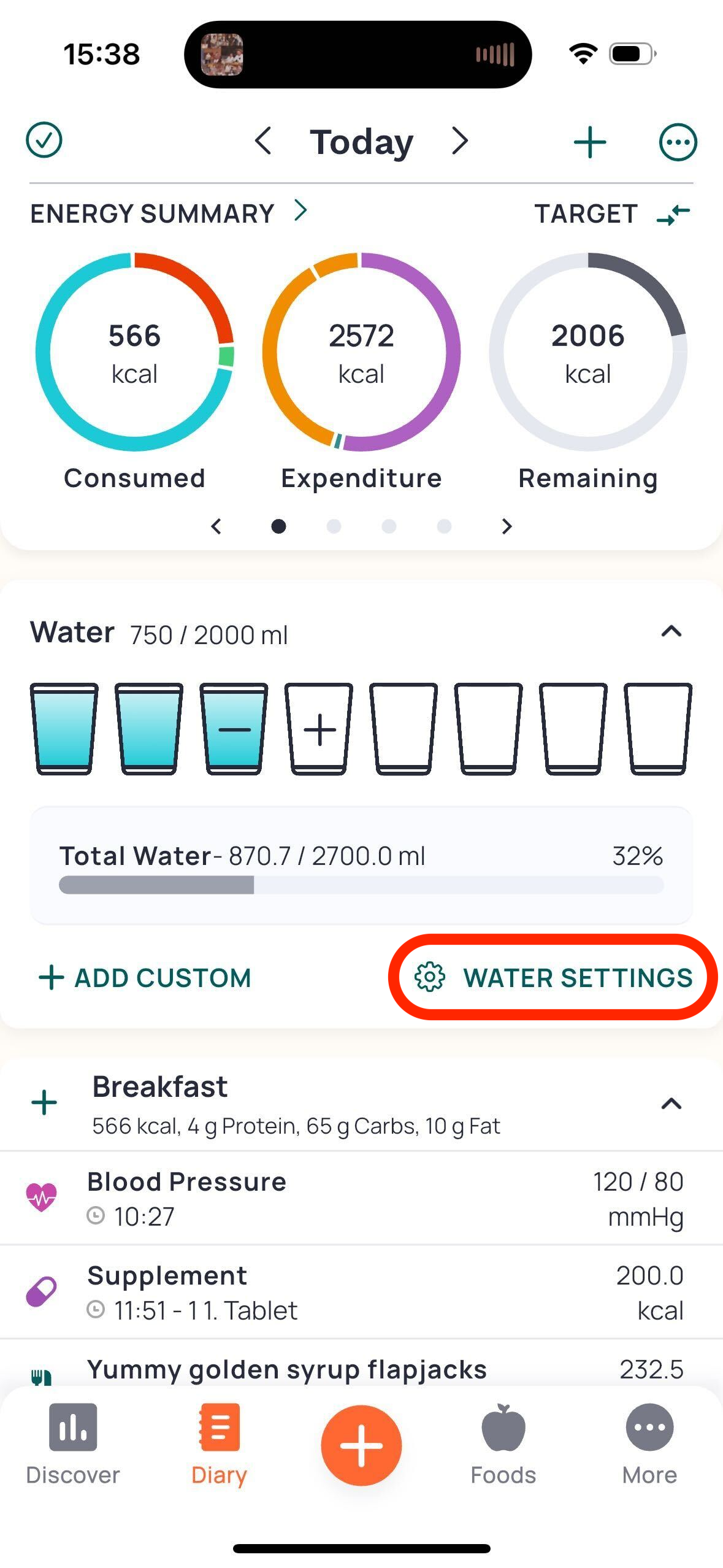Tap Add Custom water amount

[x=145, y=978]
